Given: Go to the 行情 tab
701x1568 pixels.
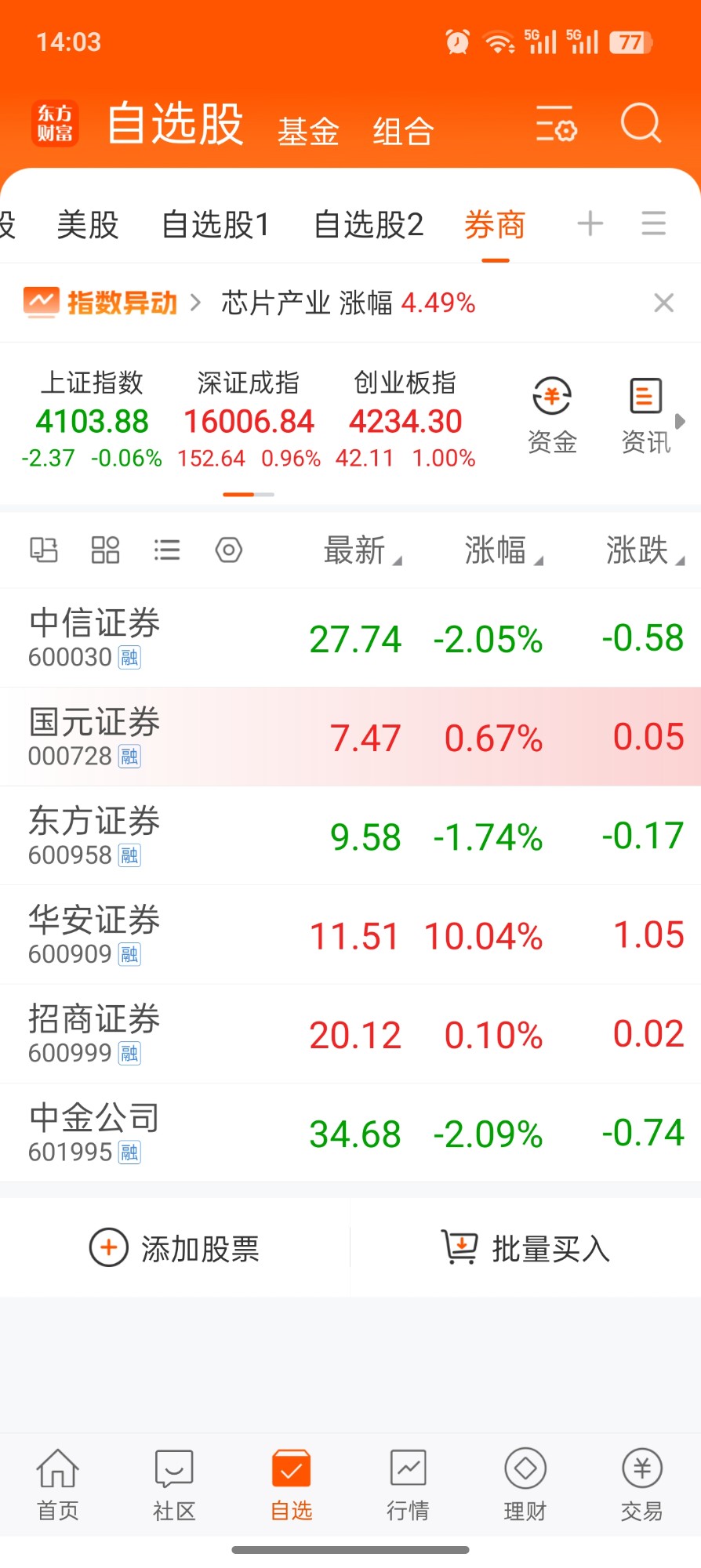Looking at the screenshot, I should (x=408, y=1484).
